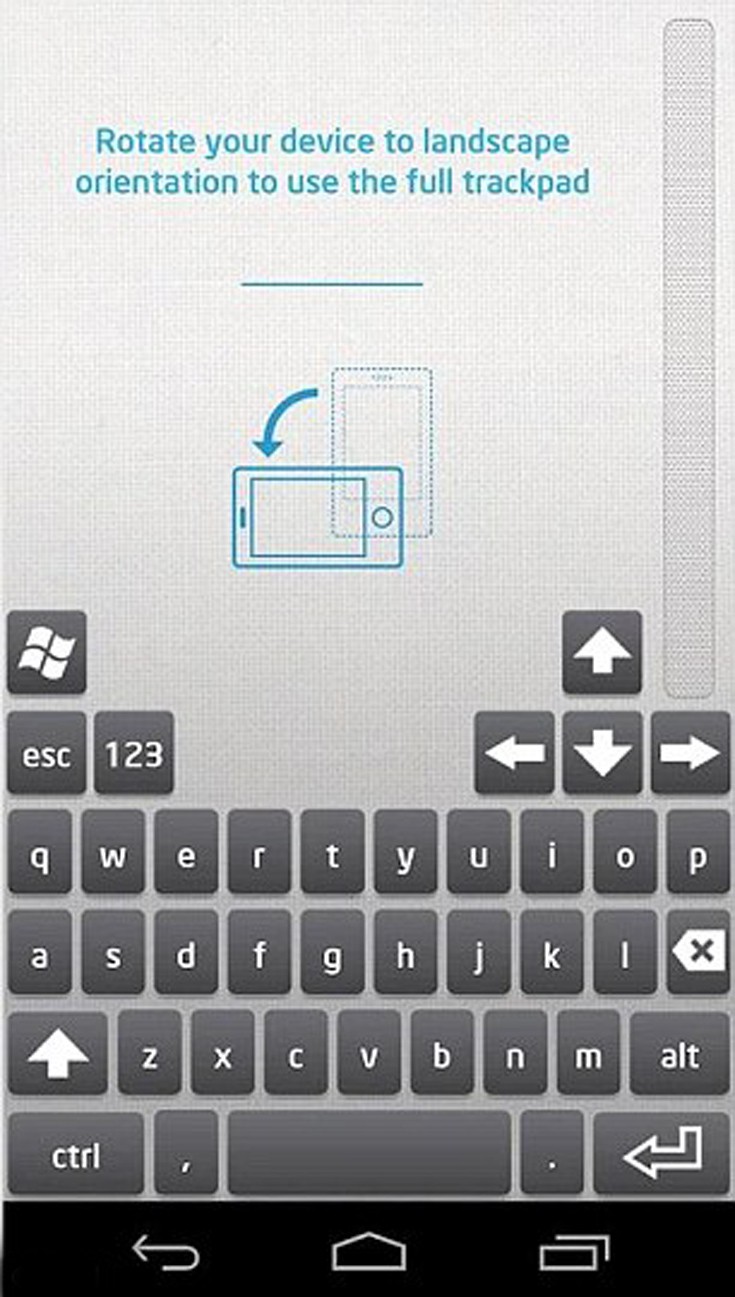Hit the esc key
This screenshot has width=735, height=1297.
click(46, 753)
